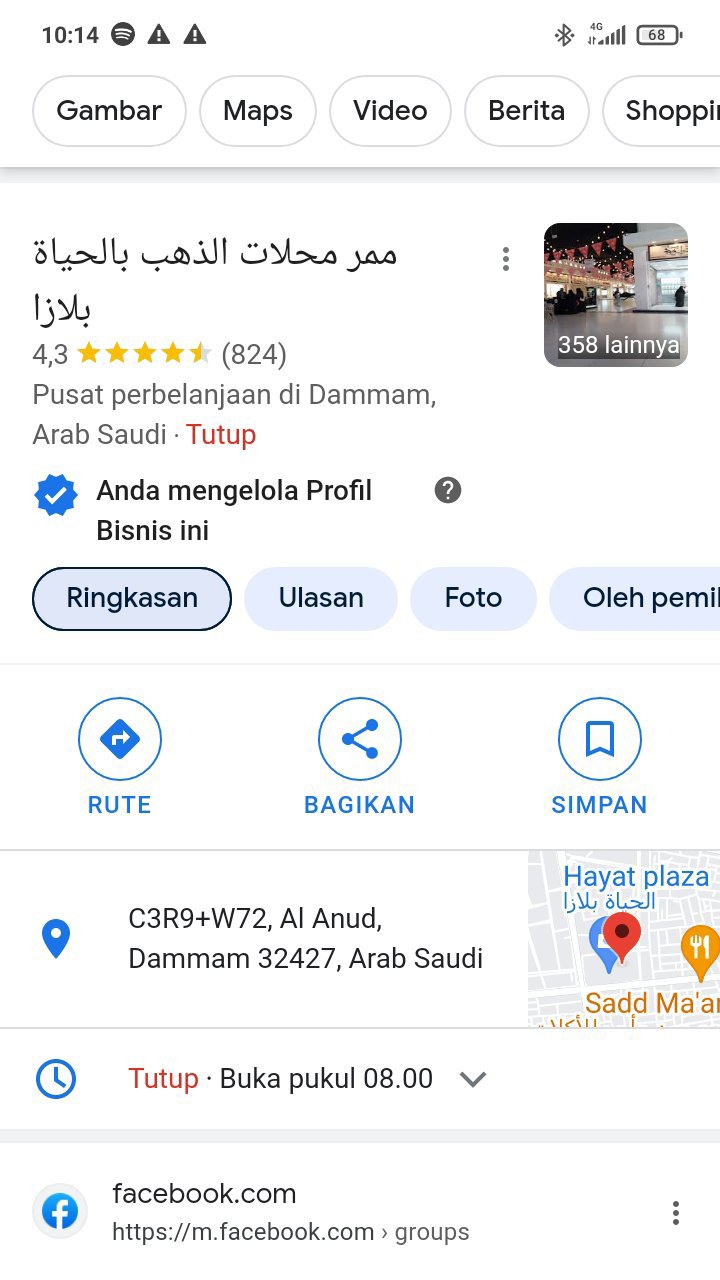Image resolution: width=720 pixels, height=1280 pixels.
Task: Switch to the Gambar search filter
Action: pyautogui.click(x=109, y=111)
